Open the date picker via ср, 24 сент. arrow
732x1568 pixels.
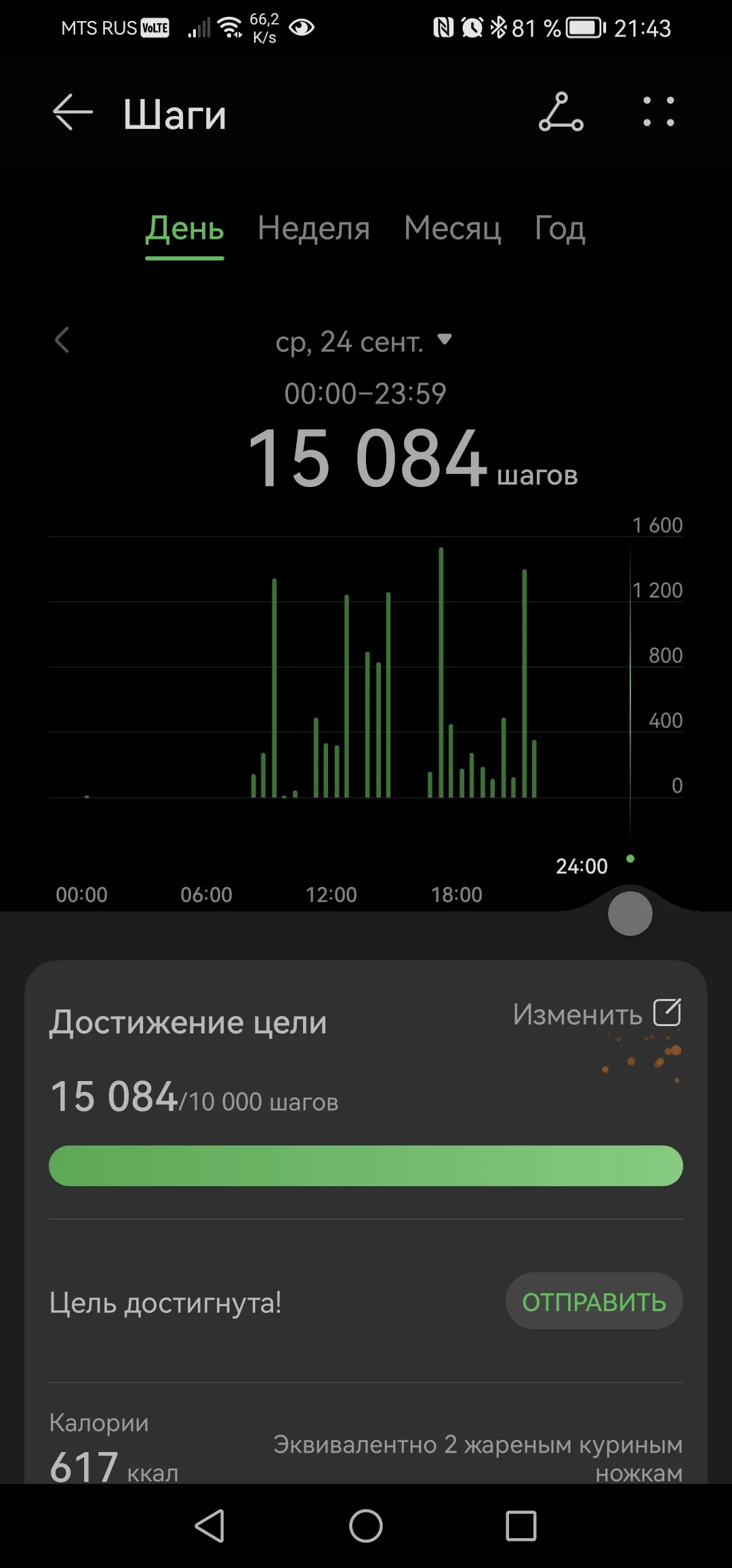coord(445,341)
